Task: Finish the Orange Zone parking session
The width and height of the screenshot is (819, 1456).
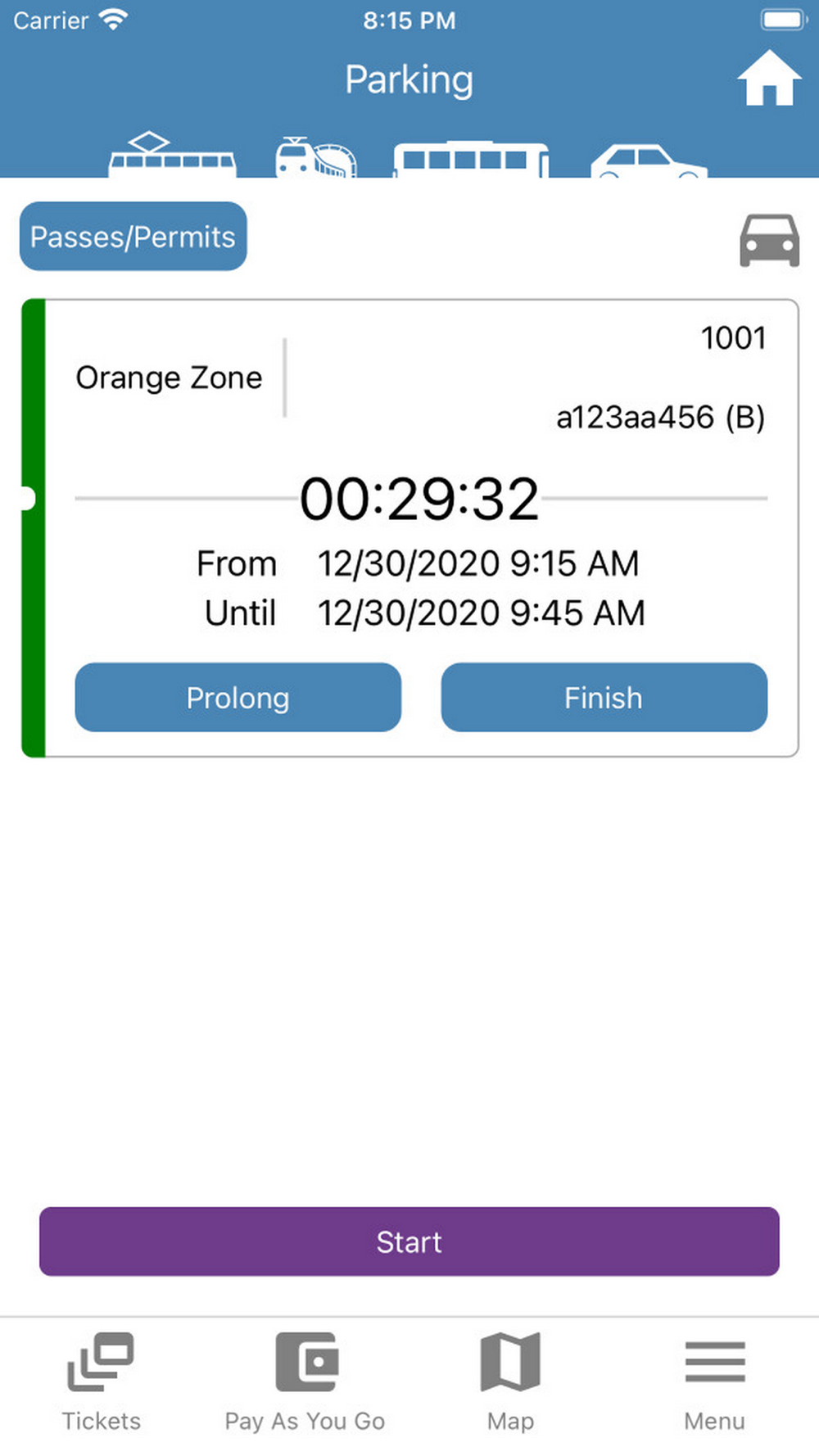Action: pyautogui.click(x=604, y=698)
